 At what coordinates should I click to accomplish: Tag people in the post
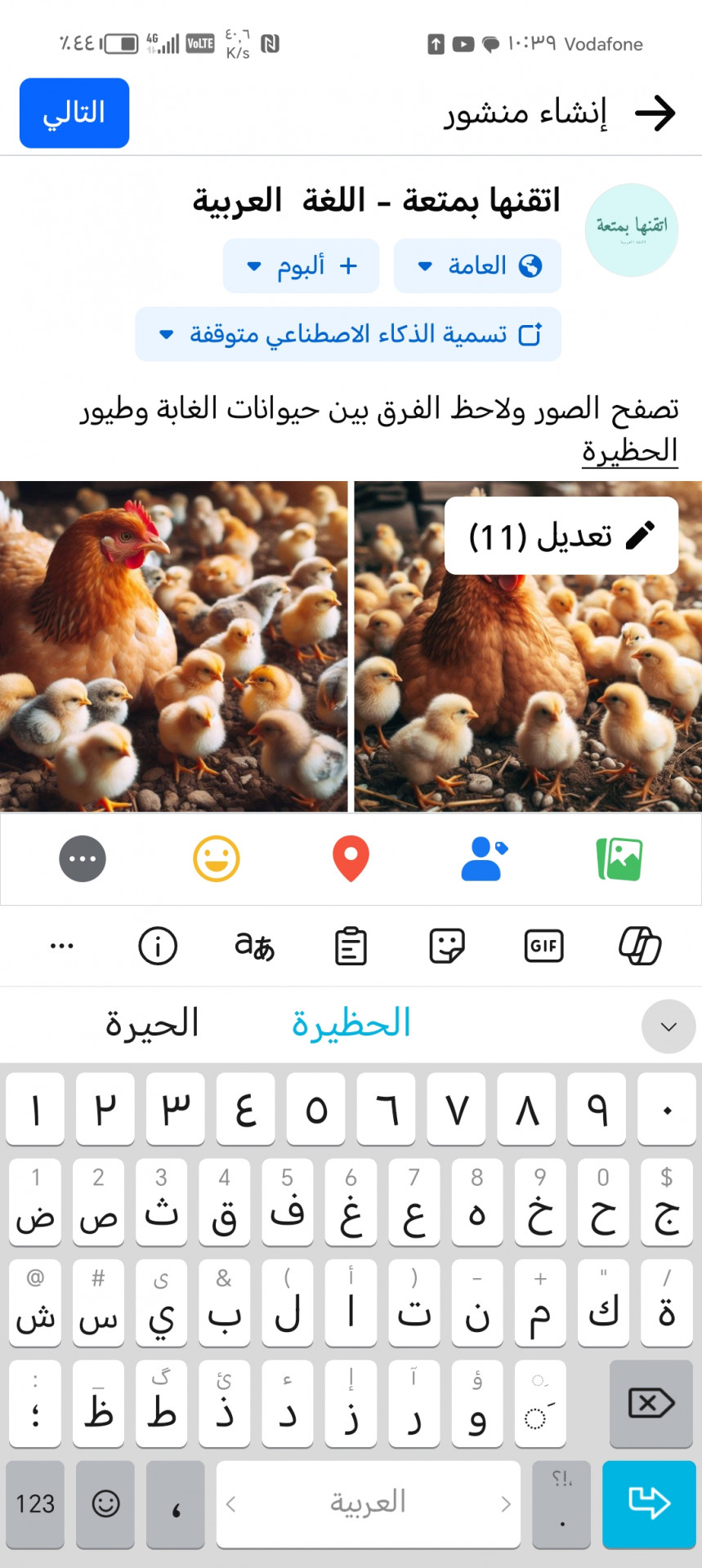pyautogui.click(x=484, y=859)
